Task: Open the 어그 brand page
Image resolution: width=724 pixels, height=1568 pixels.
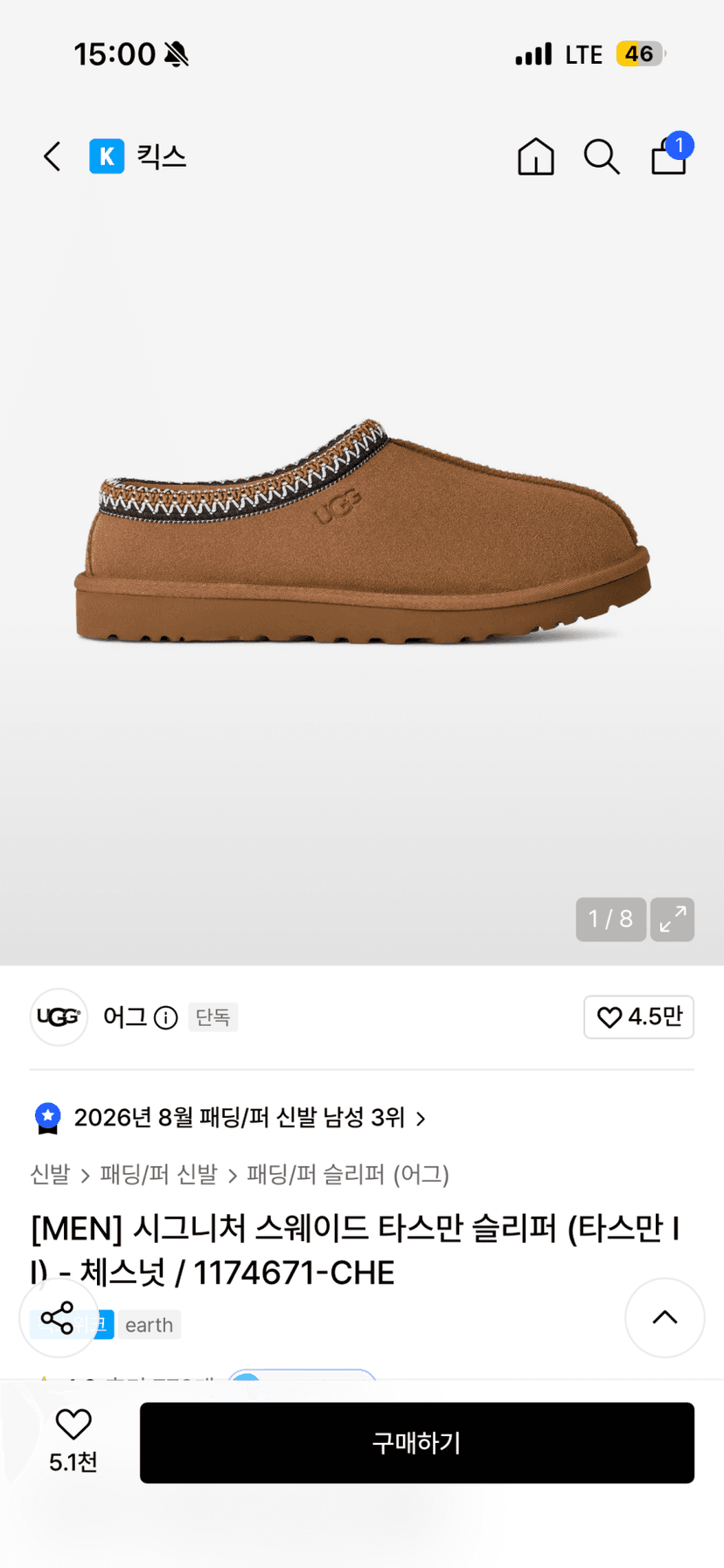Action: click(125, 1016)
